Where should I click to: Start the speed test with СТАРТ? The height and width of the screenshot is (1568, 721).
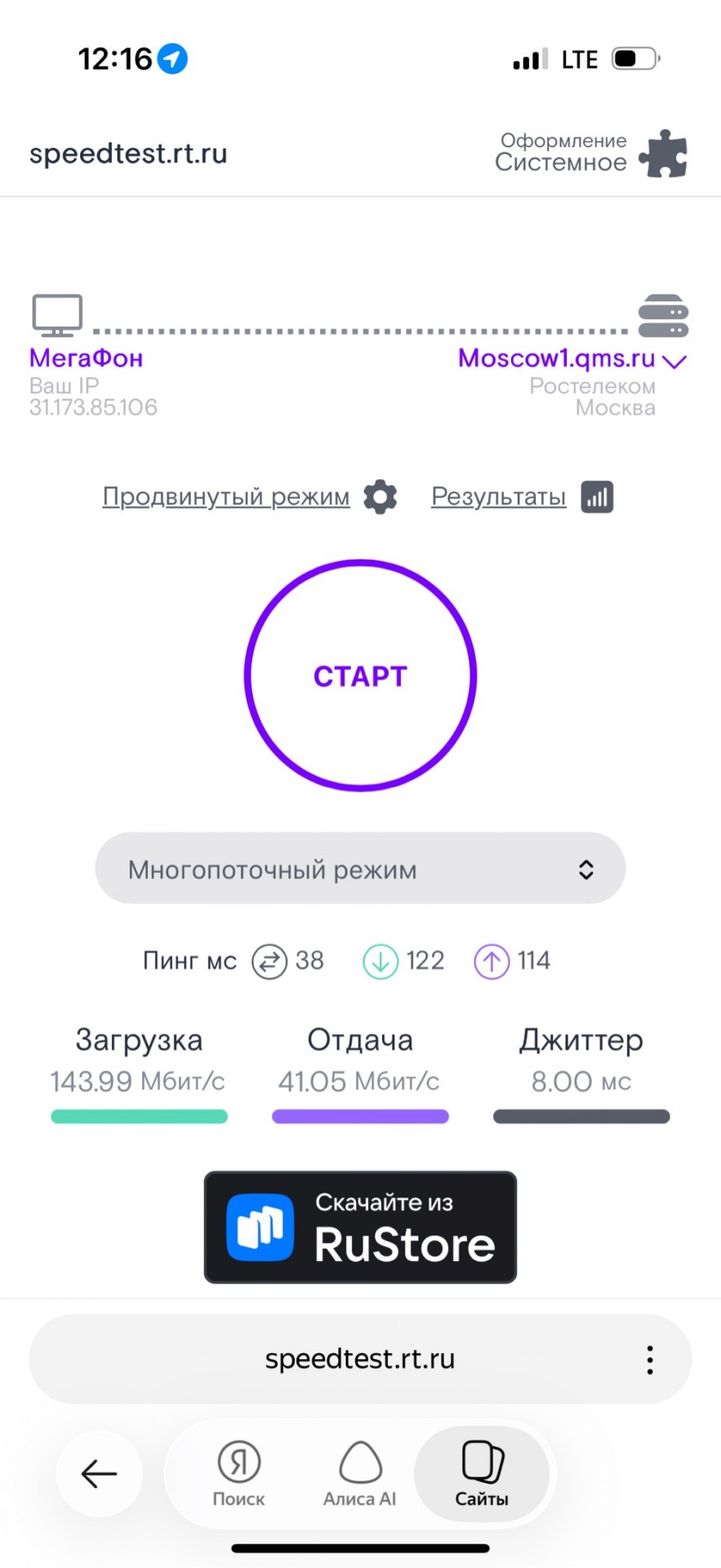[x=360, y=675]
